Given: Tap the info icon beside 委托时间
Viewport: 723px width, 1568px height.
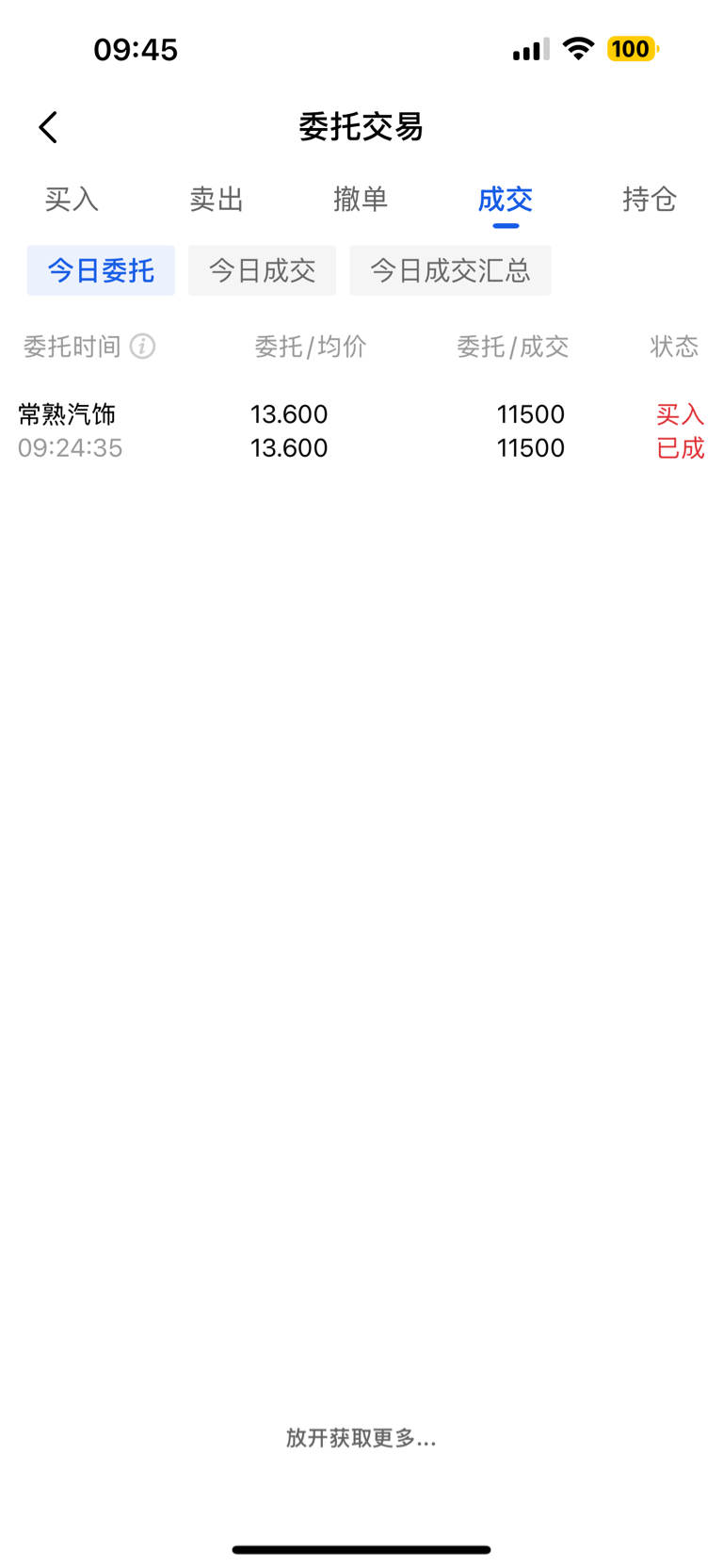Looking at the screenshot, I should tap(142, 347).
